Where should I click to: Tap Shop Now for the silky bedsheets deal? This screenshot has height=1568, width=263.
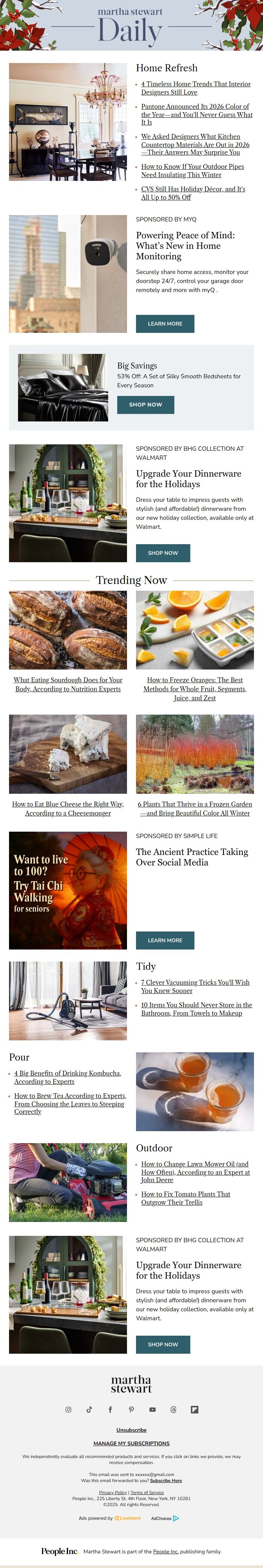pos(145,405)
